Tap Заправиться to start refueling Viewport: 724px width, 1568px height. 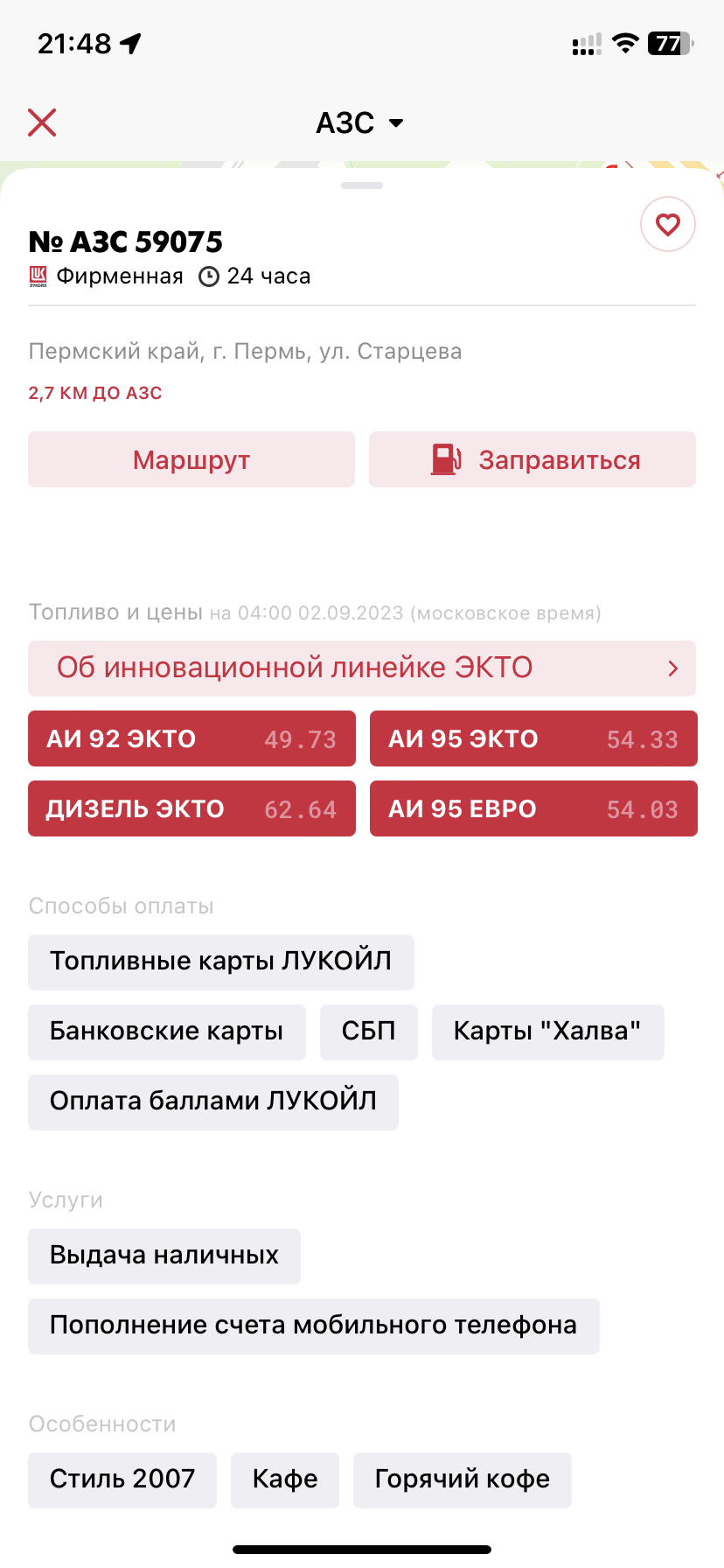[x=533, y=459]
